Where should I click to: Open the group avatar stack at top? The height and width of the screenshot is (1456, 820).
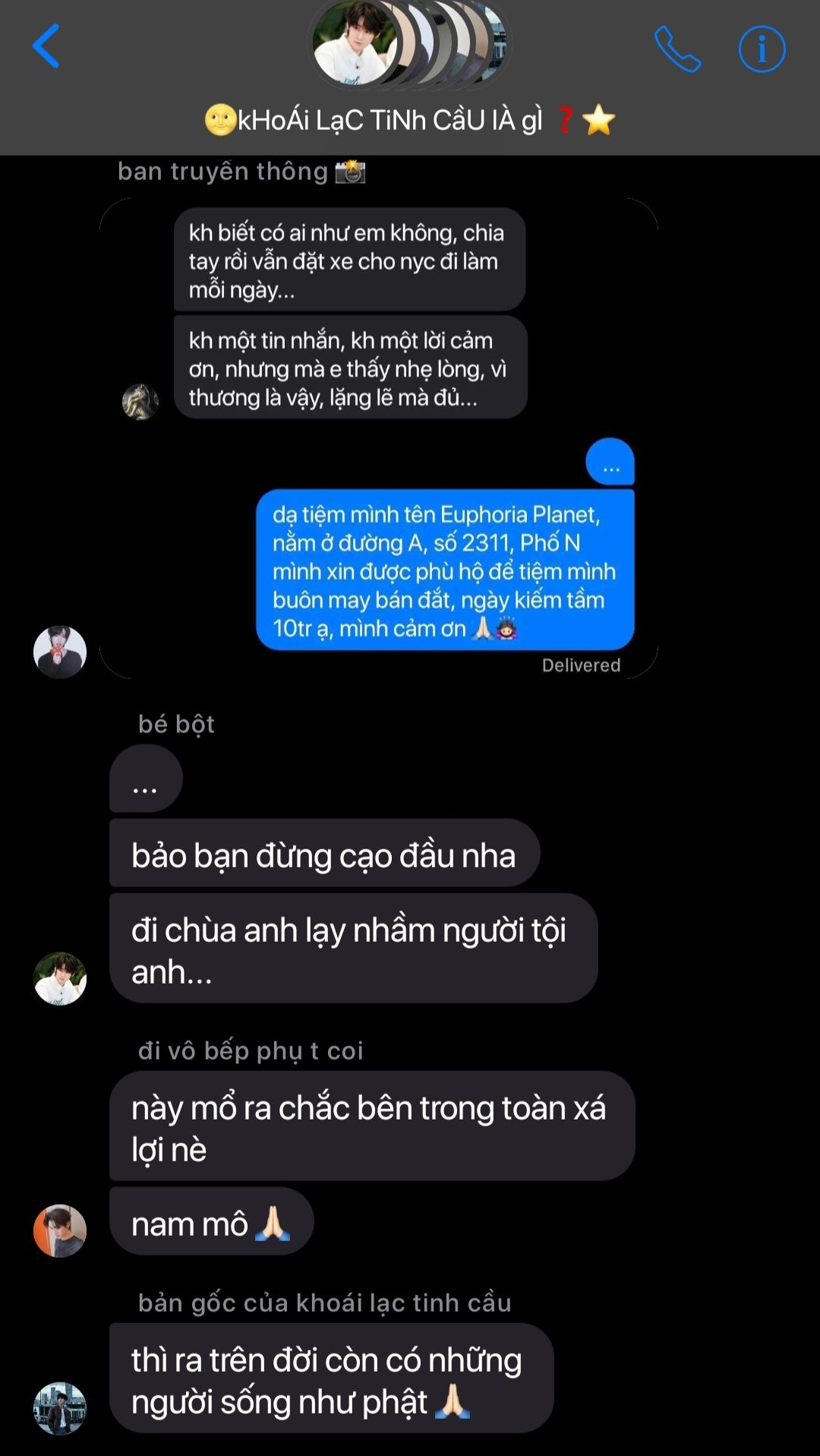pyautogui.click(x=408, y=44)
